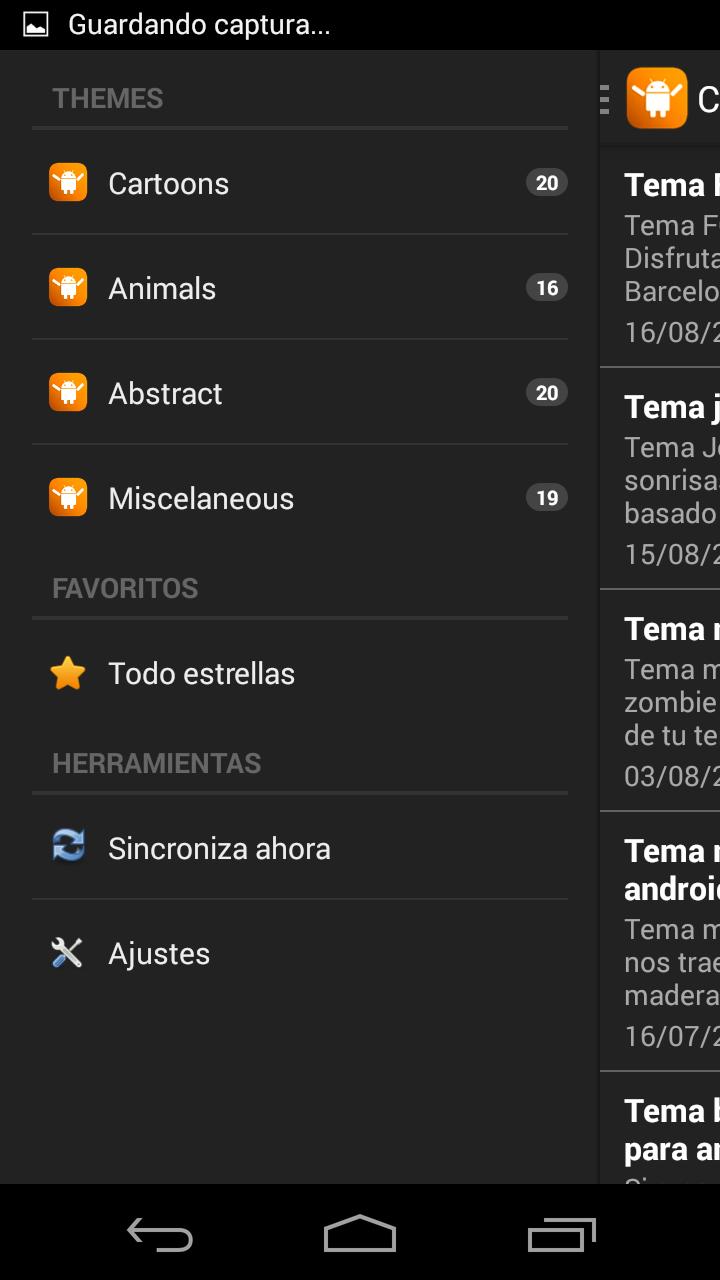This screenshot has width=720, height=1280.
Task: Select the Cartoons menu entry
Action: (x=168, y=183)
